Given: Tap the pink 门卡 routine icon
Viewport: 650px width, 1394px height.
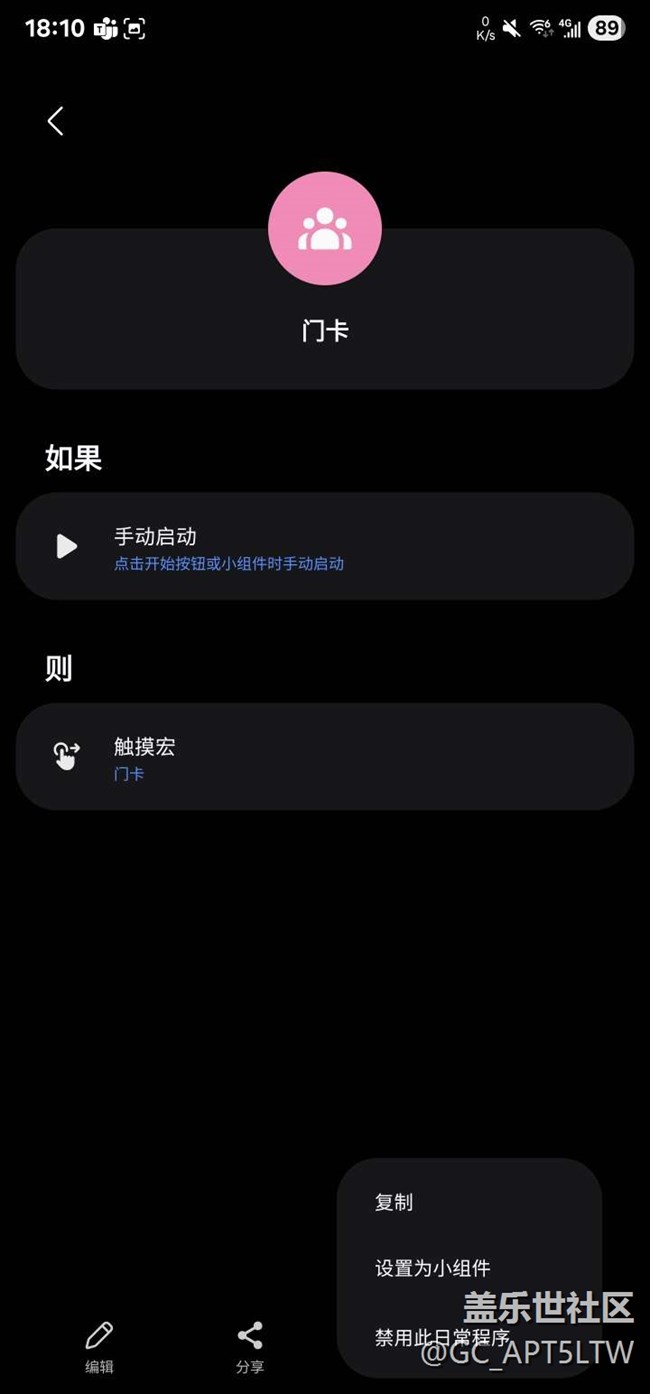Looking at the screenshot, I should pyautogui.click(x=325, y=229).
